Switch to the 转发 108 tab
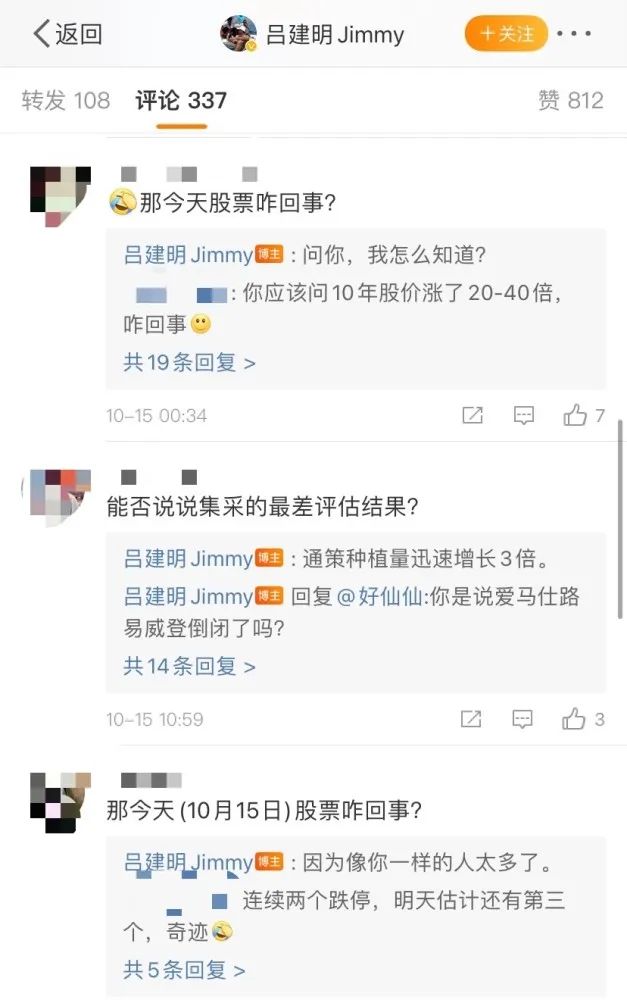627x1000 pixels. click(x=66, y=100)
